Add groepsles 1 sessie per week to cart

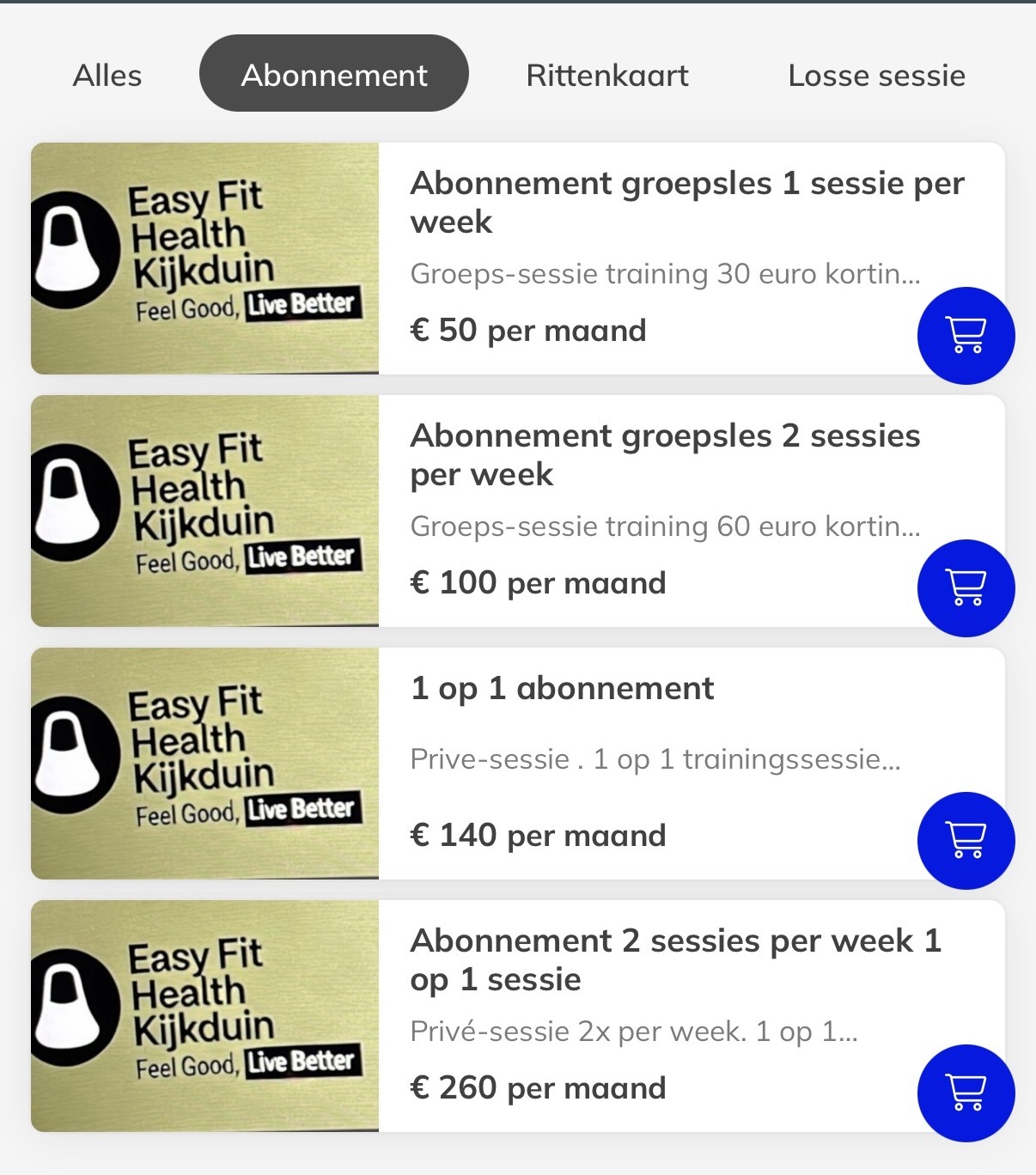click(966, 335)
